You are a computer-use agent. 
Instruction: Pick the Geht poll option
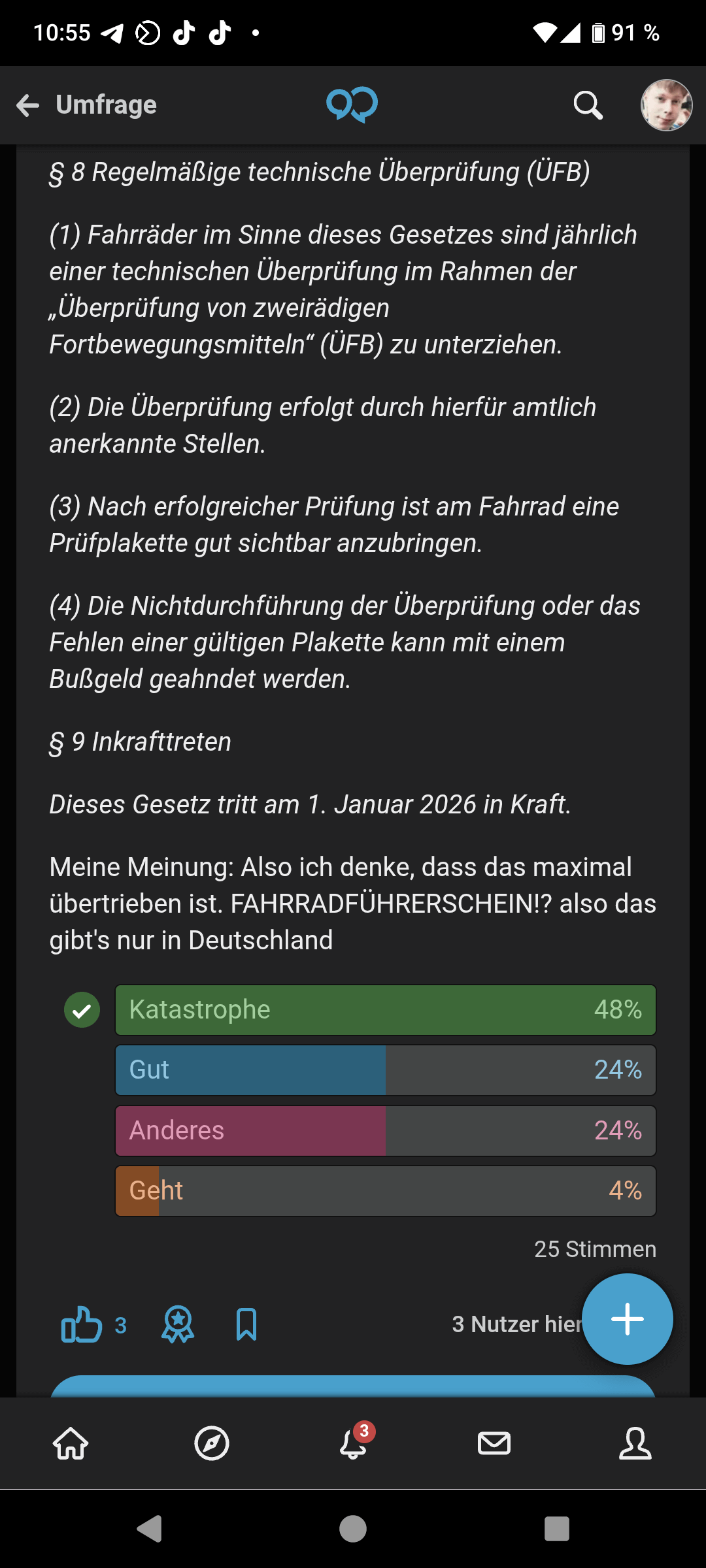(x=386, y=1191)
